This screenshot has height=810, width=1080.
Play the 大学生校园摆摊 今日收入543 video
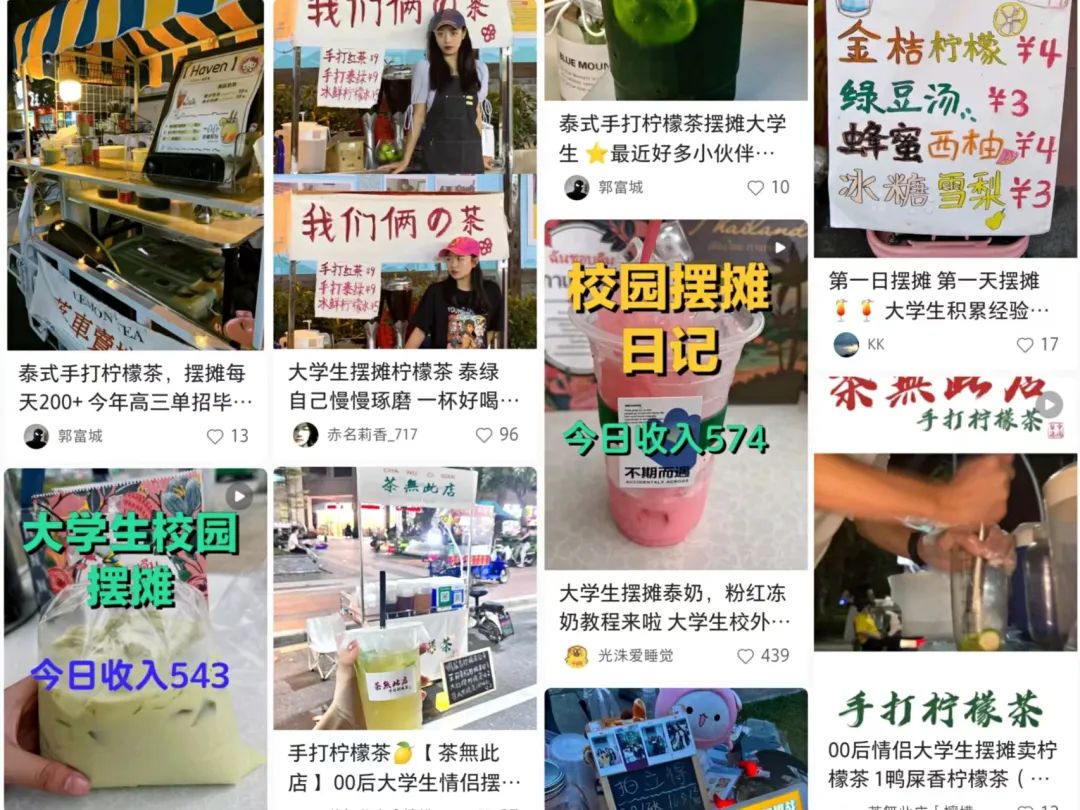point(135,630)
